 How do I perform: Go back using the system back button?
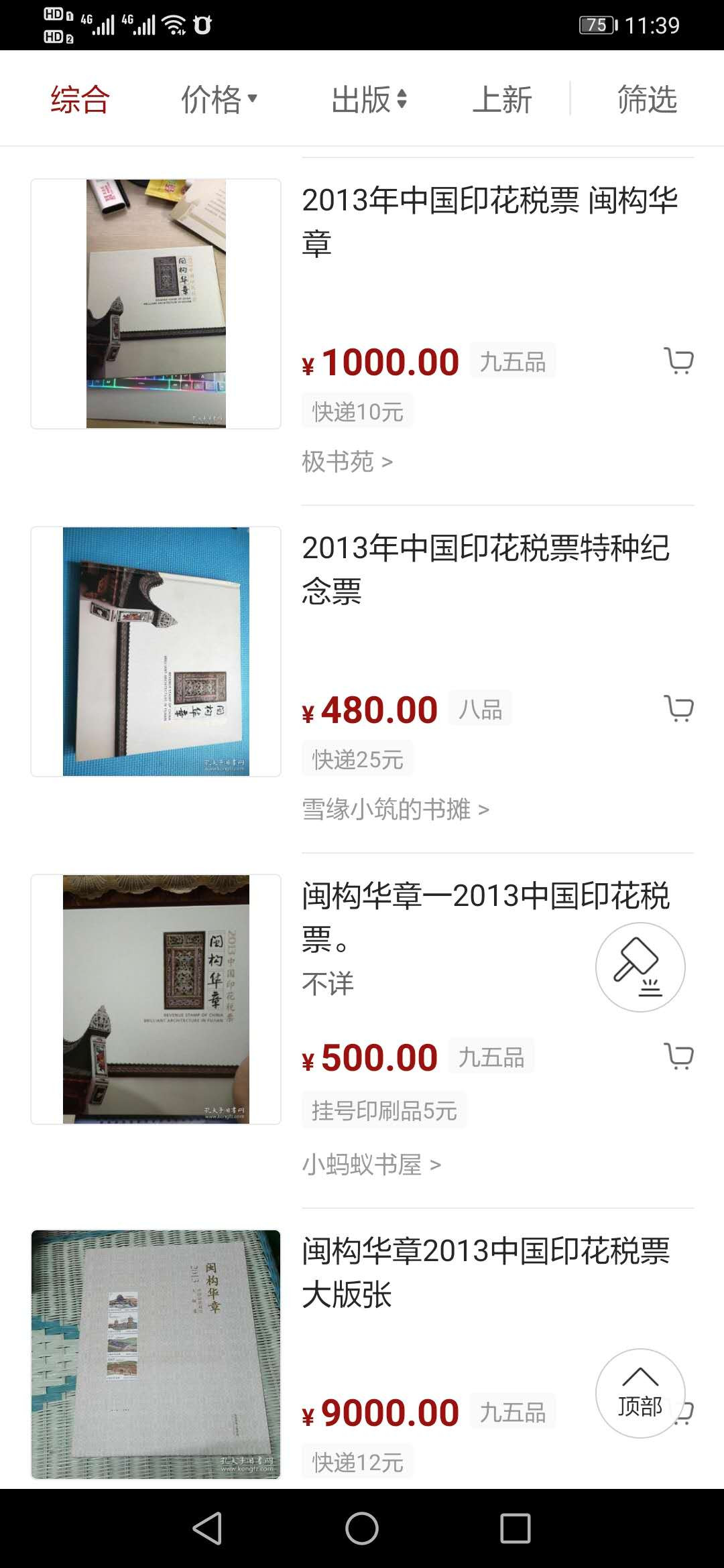click(x=207, y=1528)
